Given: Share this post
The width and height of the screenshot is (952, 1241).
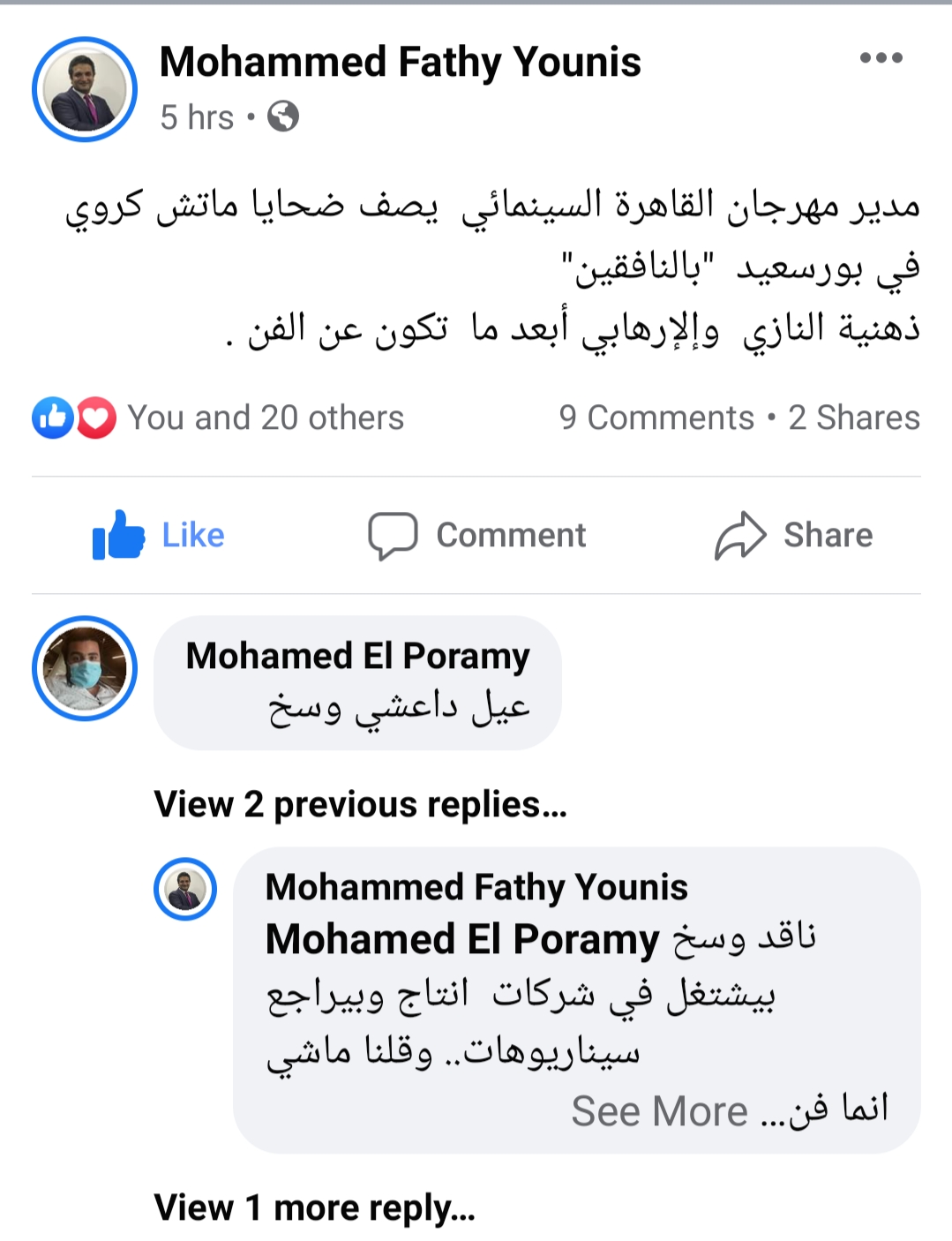Looking at the screenshot, I should tap(793, 535).
